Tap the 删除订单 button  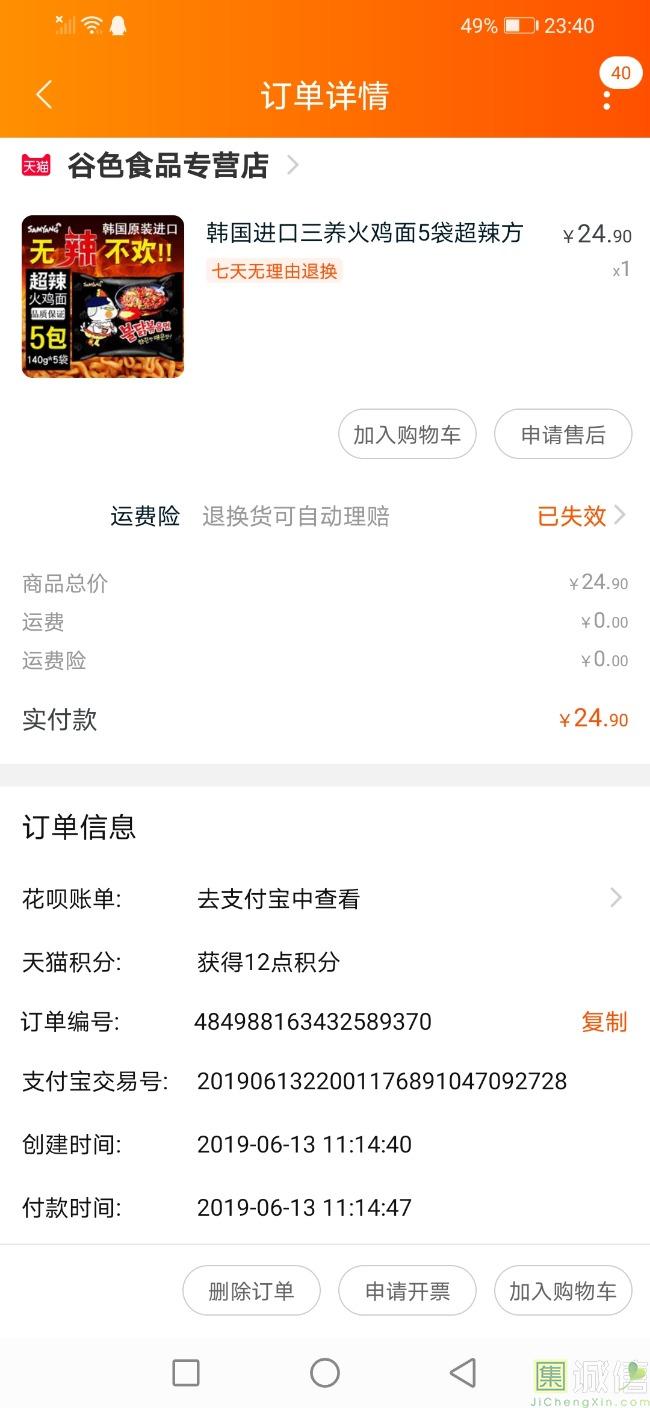(251, 1290)
